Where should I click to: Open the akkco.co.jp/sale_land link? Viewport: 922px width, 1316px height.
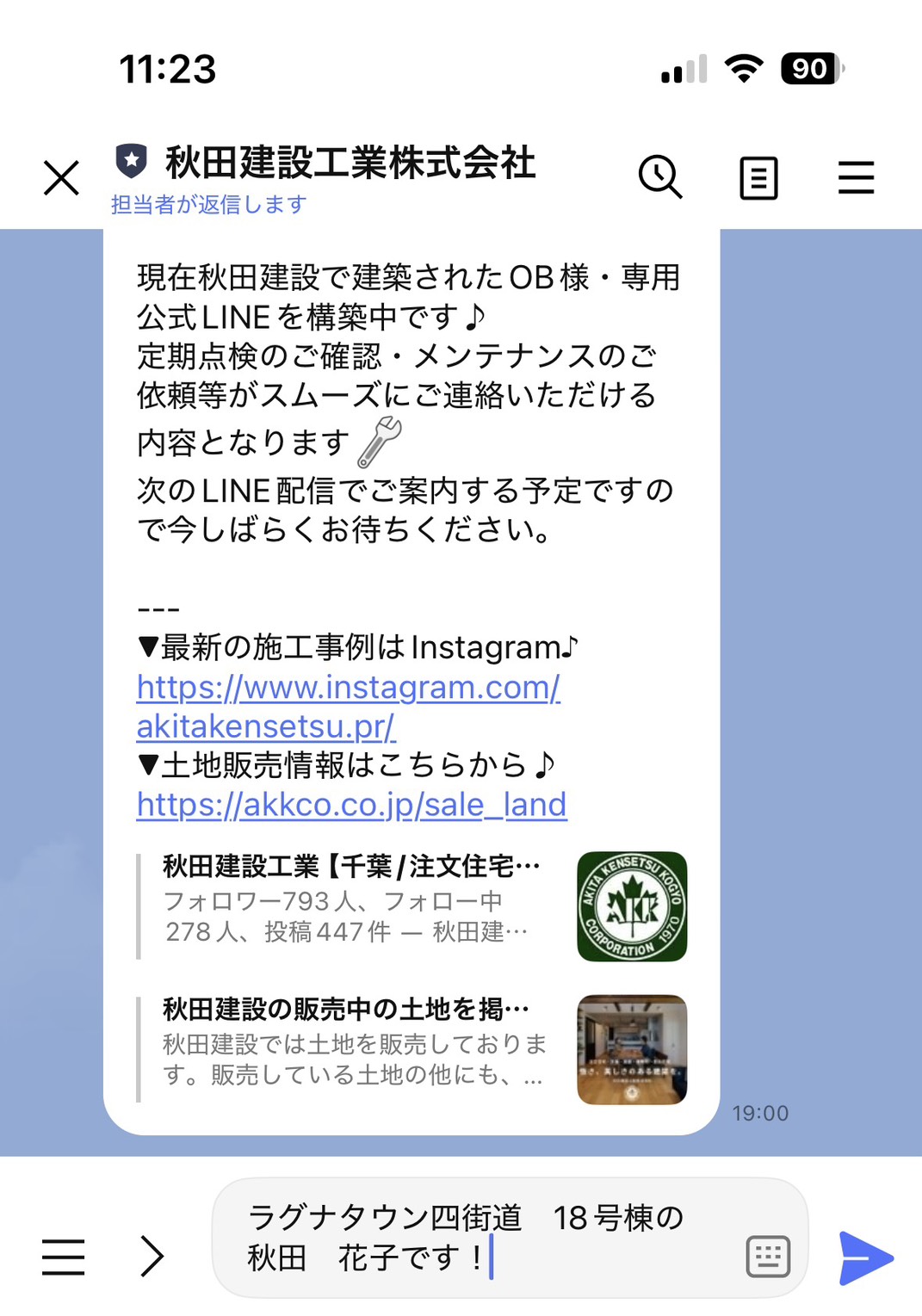coord(351,805)
